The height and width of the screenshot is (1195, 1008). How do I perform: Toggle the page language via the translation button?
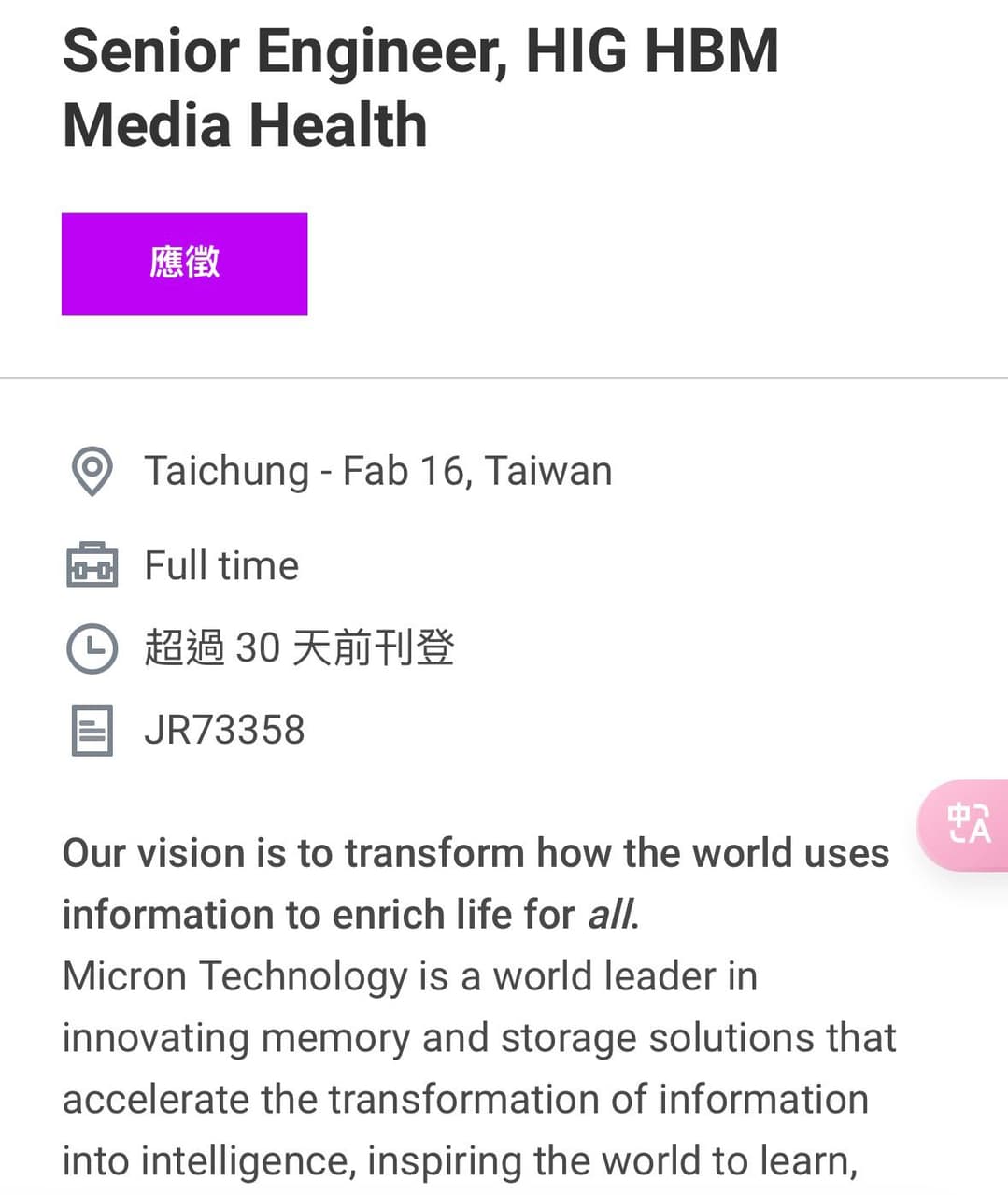(967, 826)
